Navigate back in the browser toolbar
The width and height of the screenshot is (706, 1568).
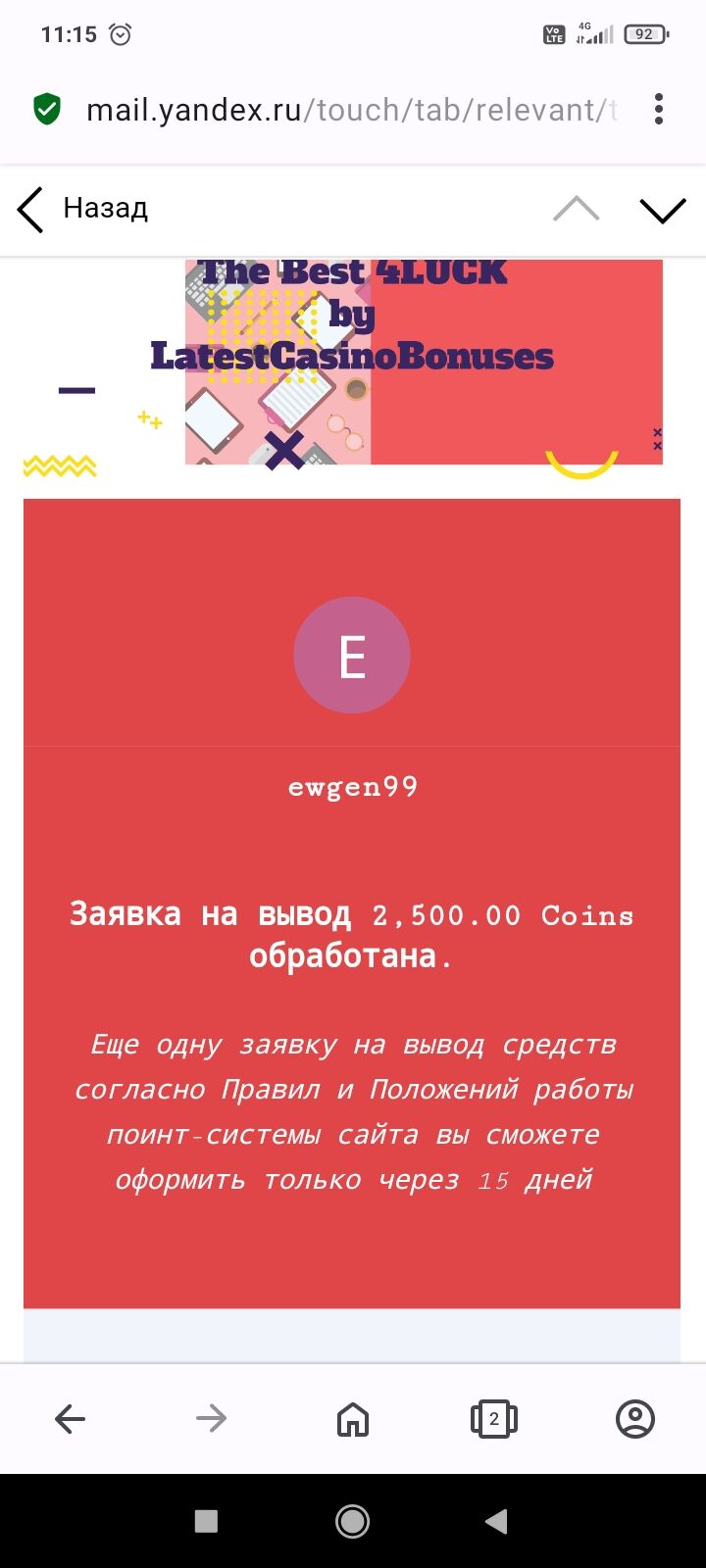[x=71, y=1418]
